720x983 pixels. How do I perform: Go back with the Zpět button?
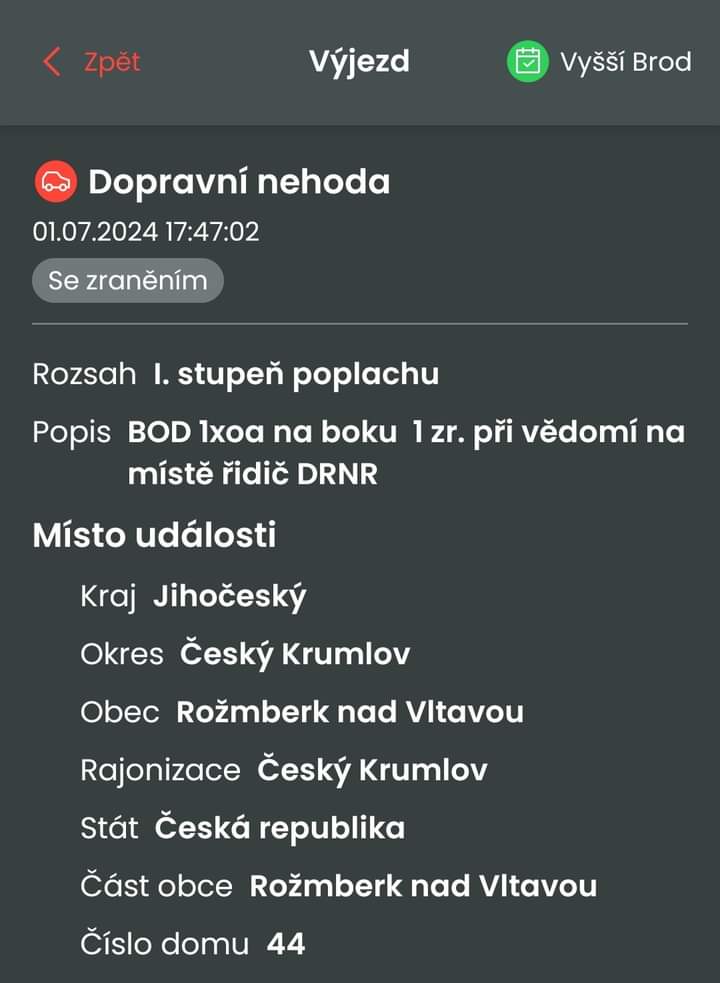tap(92, 62)
